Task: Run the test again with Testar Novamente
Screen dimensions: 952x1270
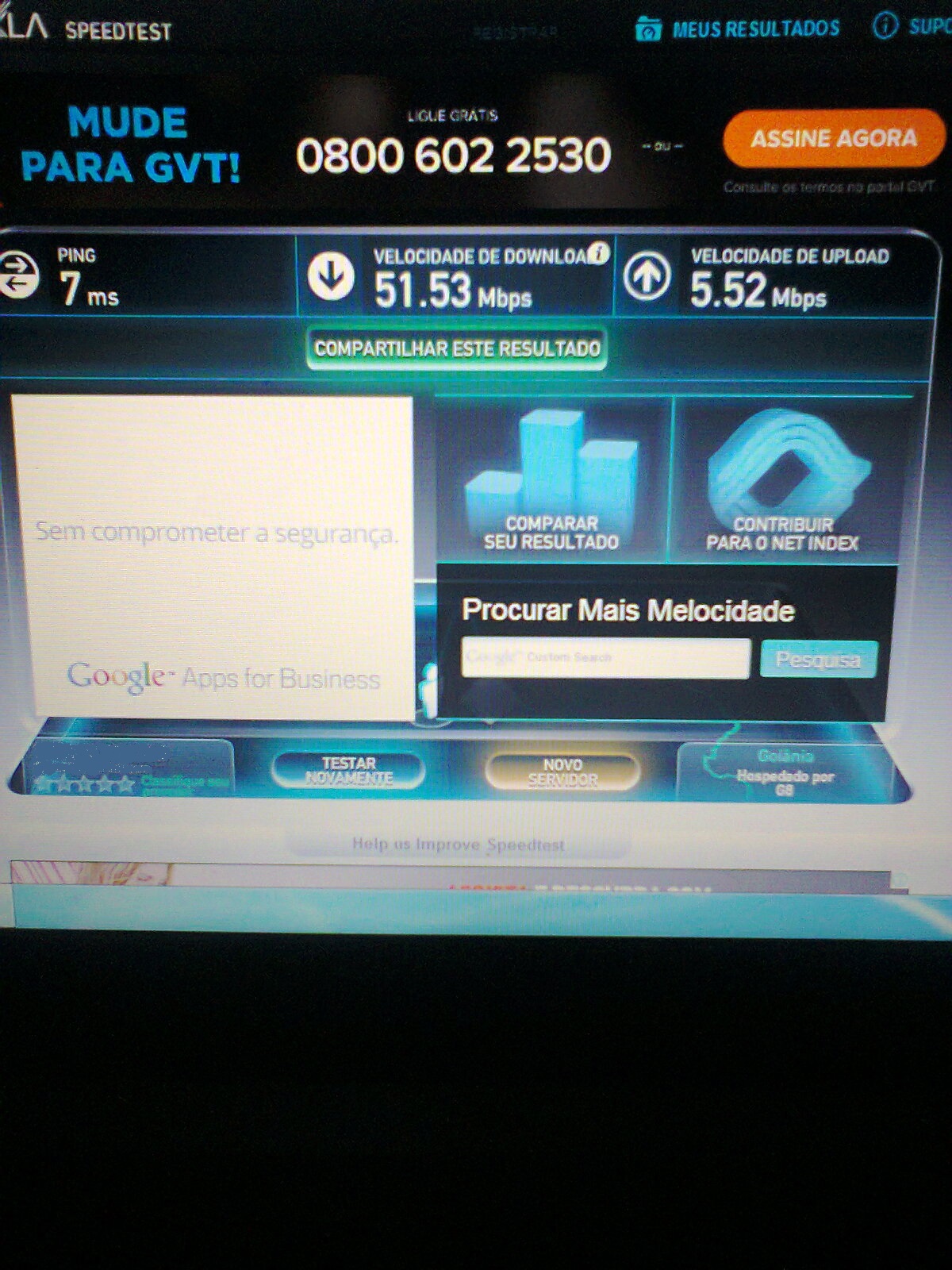Action: click(348, 771)
